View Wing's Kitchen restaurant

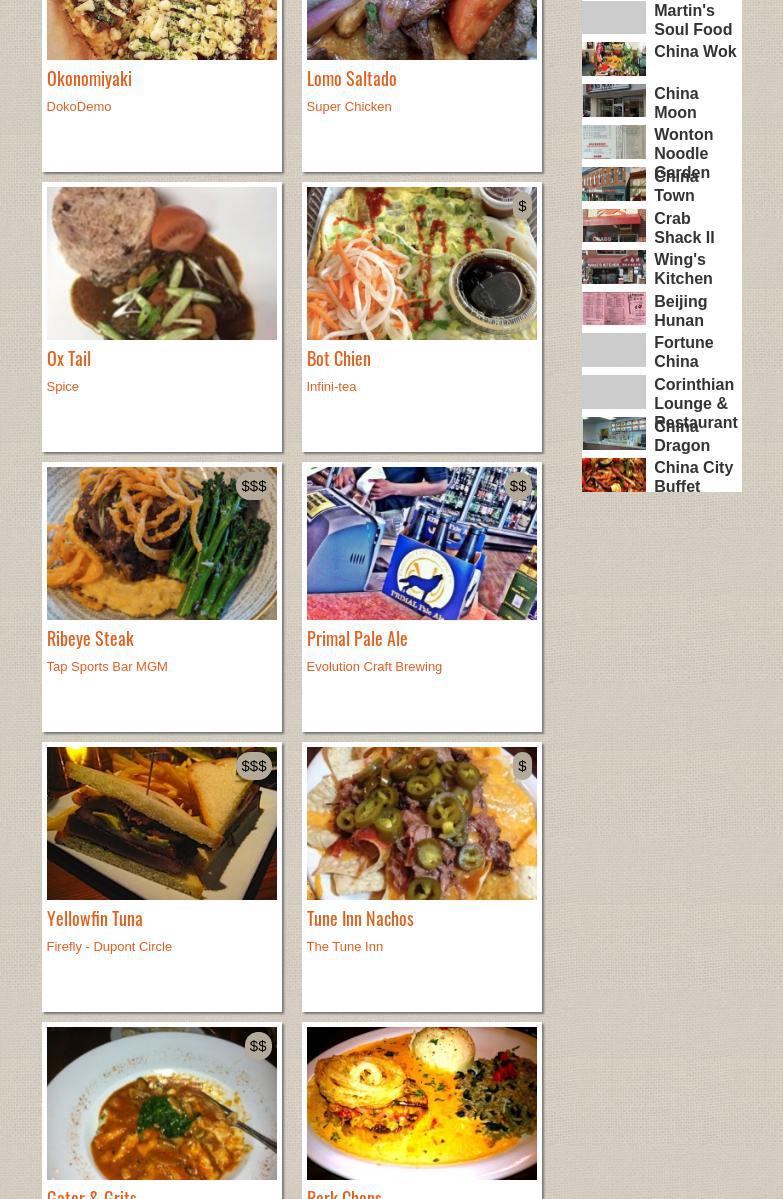click(x=683, y=269)
